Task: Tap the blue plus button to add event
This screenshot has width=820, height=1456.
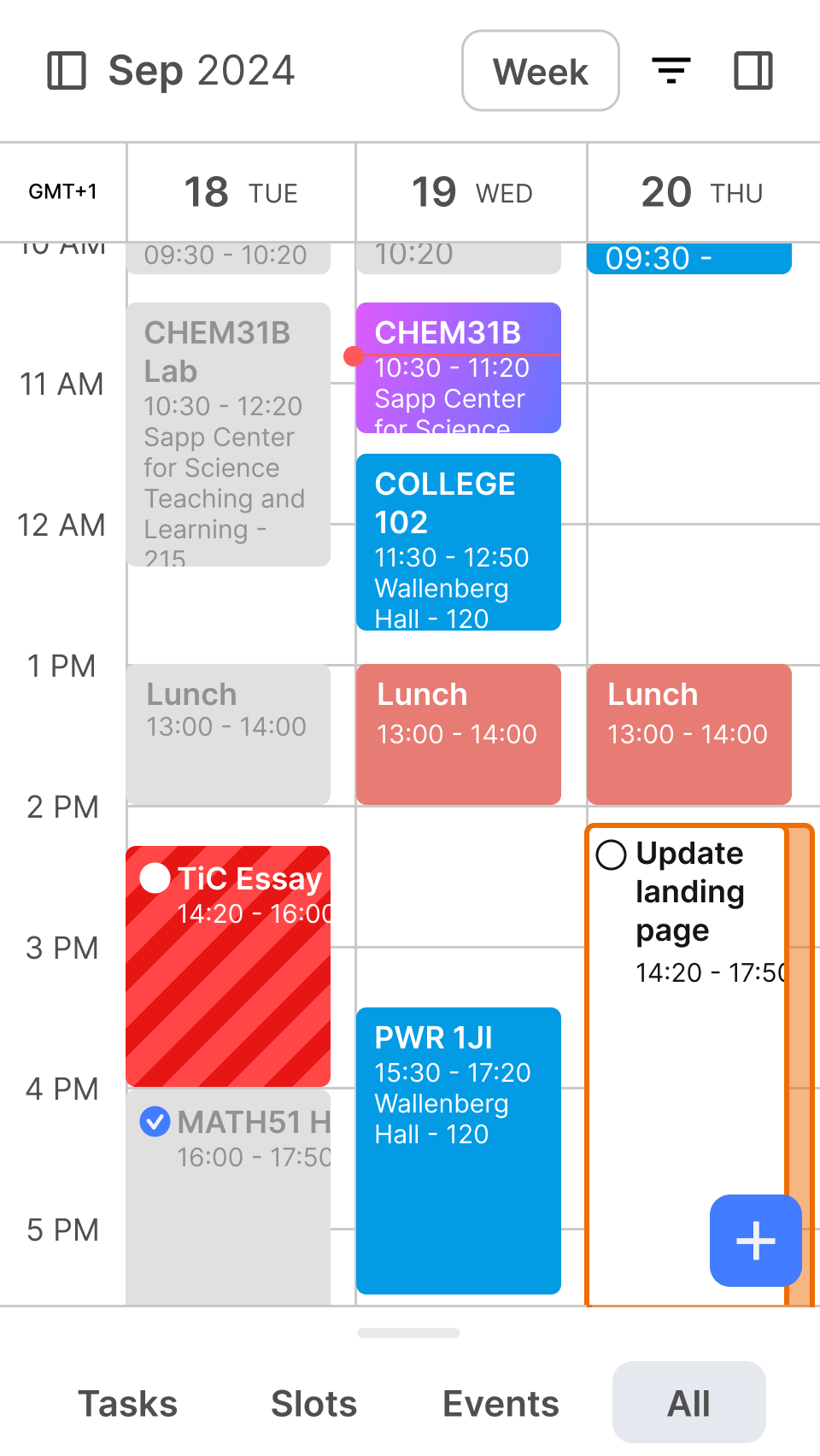Action: click(755, 1241)
